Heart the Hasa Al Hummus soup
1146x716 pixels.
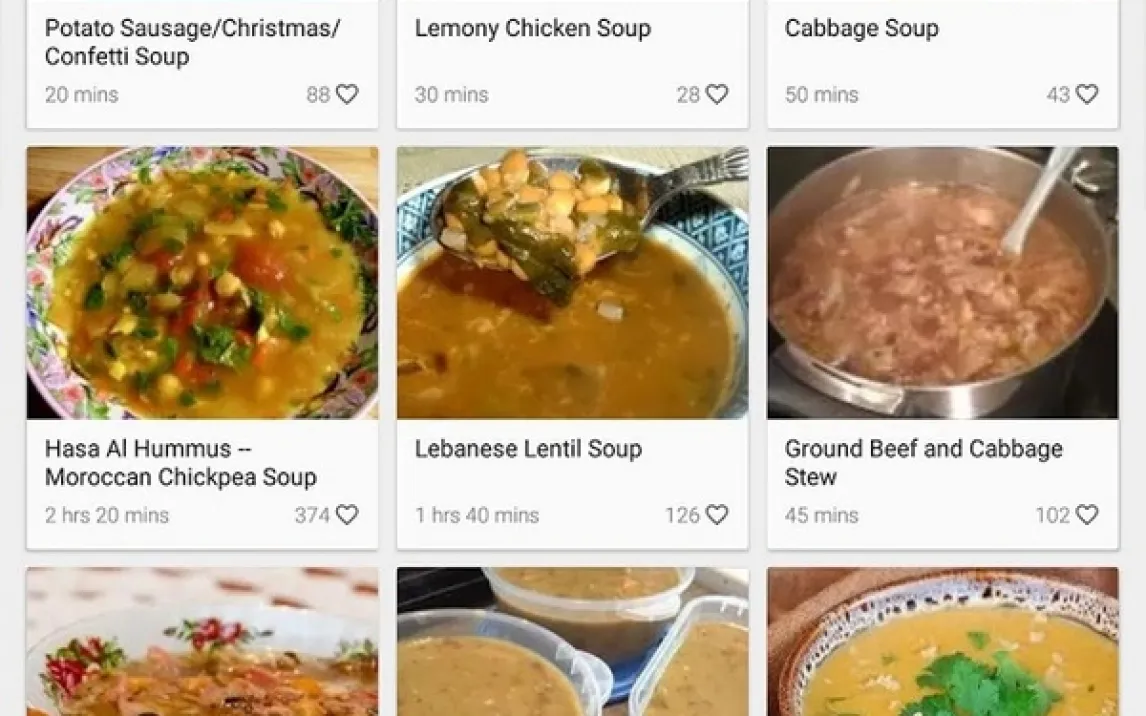click(x=347, y=515)
